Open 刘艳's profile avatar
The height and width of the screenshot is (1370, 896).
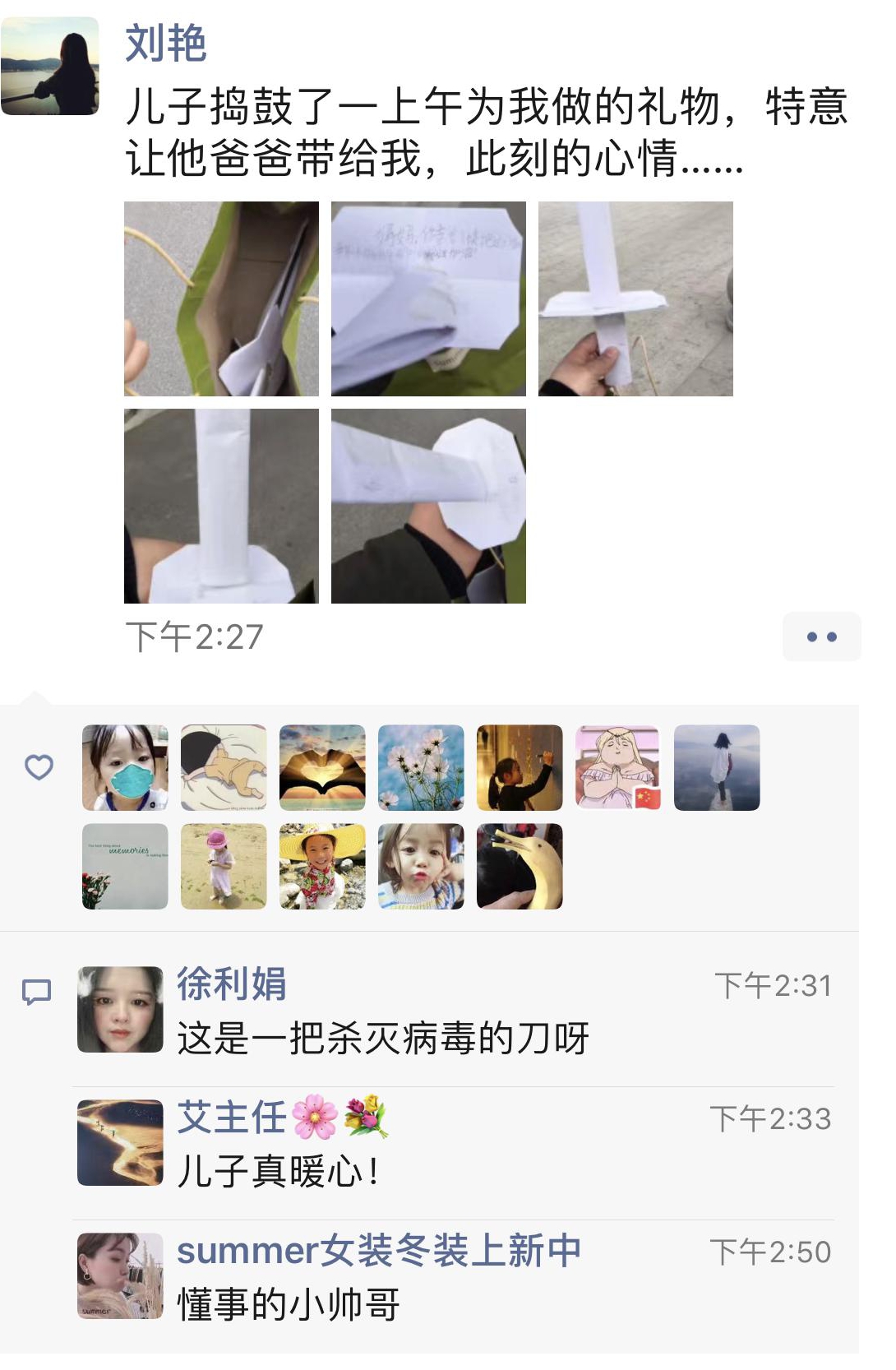50,66
